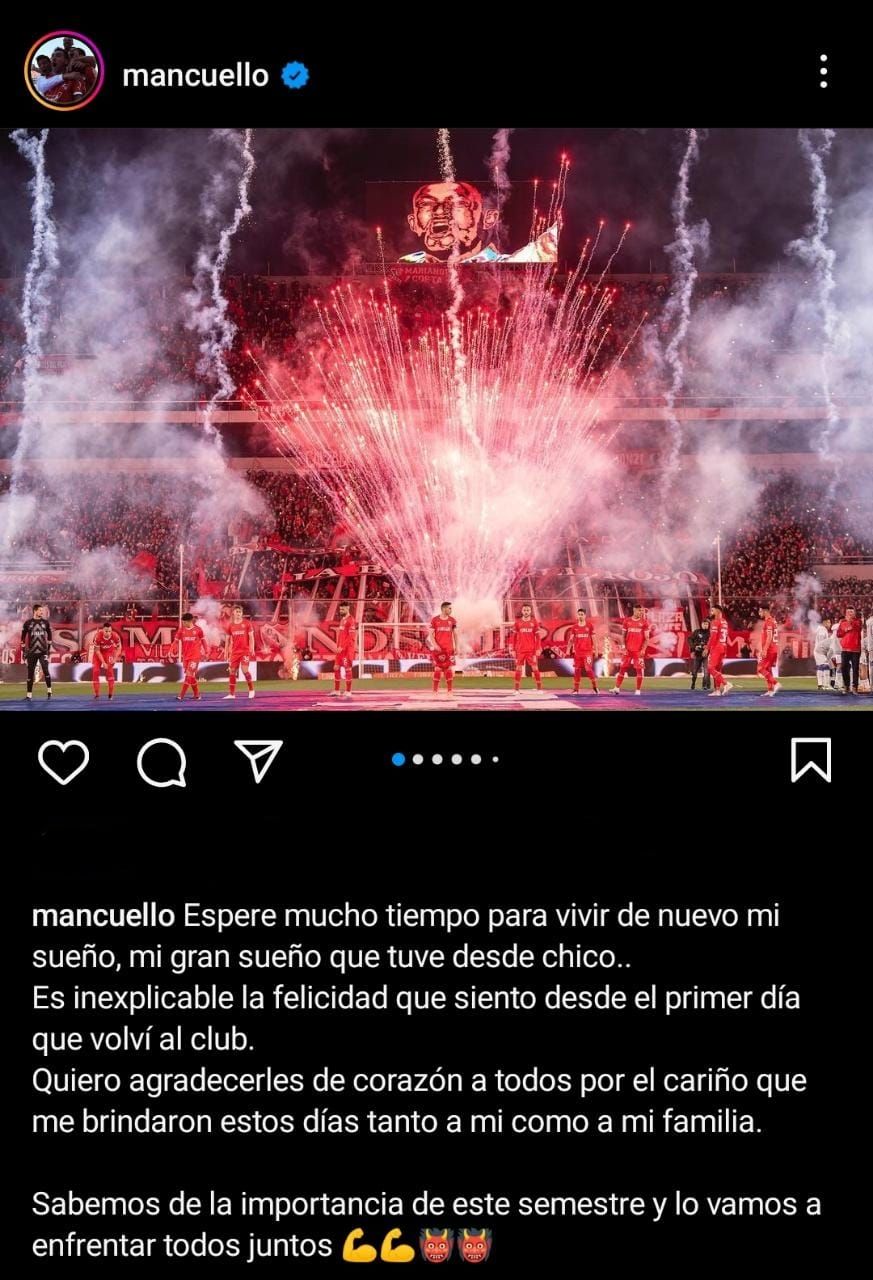The height and width of the screenshot is (1280, 873).
Task: Tap the mancuello username in the caption
Action: [x=103, y=916]
